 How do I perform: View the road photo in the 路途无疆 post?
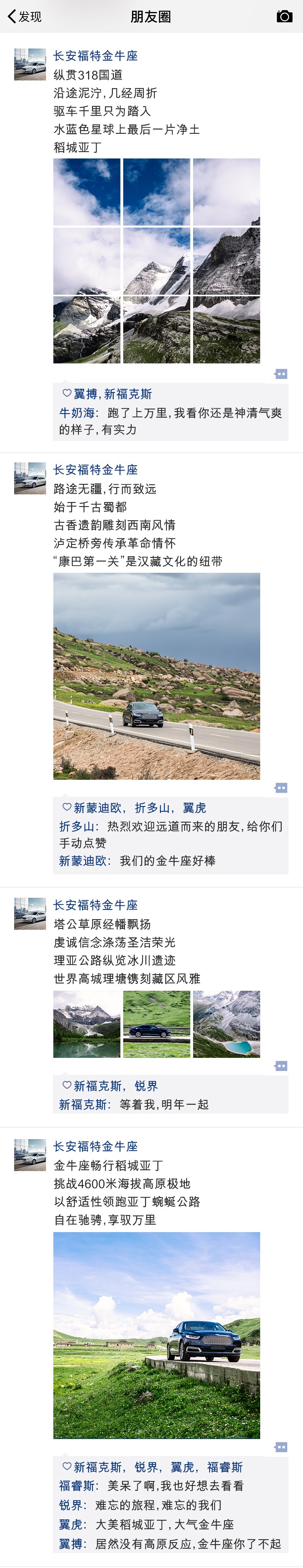(156, 675)
